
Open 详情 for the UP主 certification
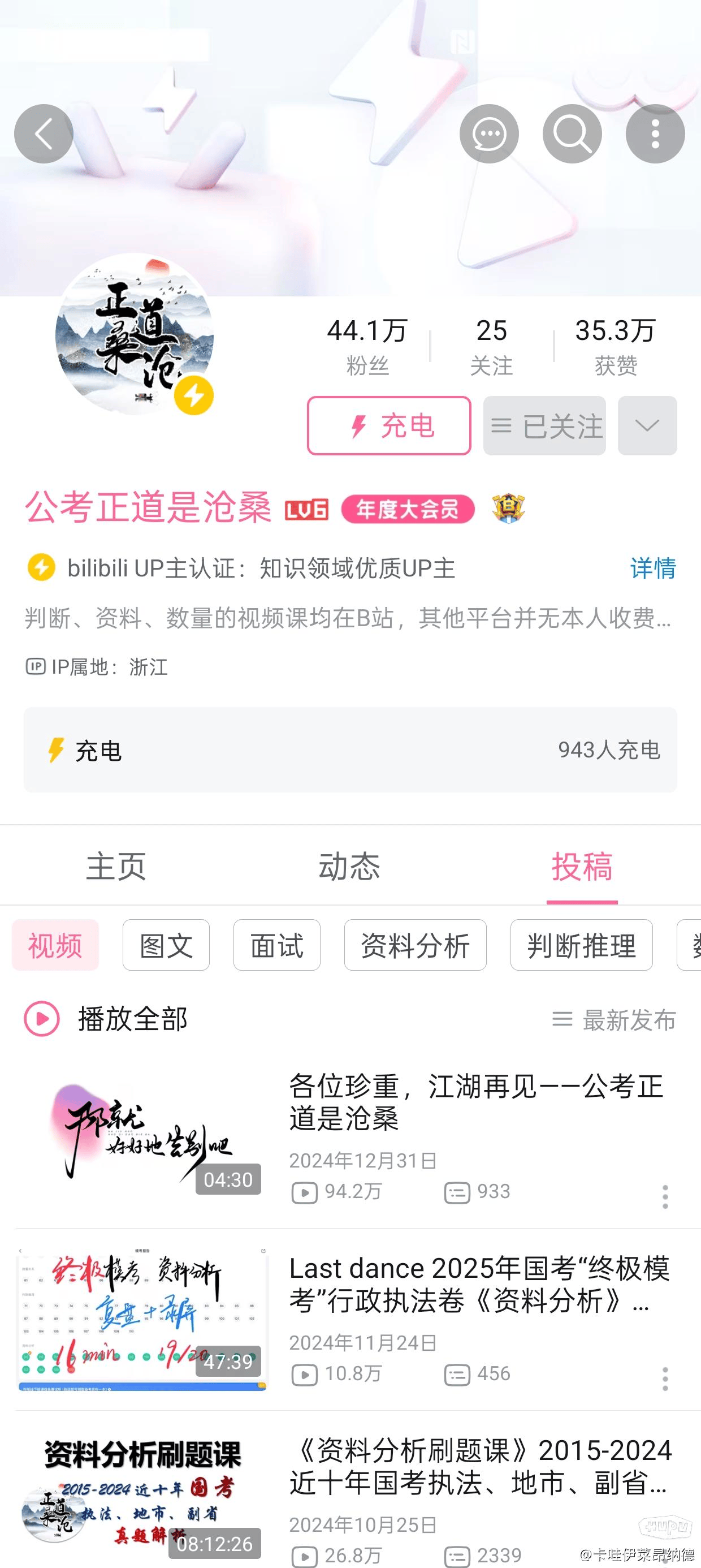coord(652,568)
